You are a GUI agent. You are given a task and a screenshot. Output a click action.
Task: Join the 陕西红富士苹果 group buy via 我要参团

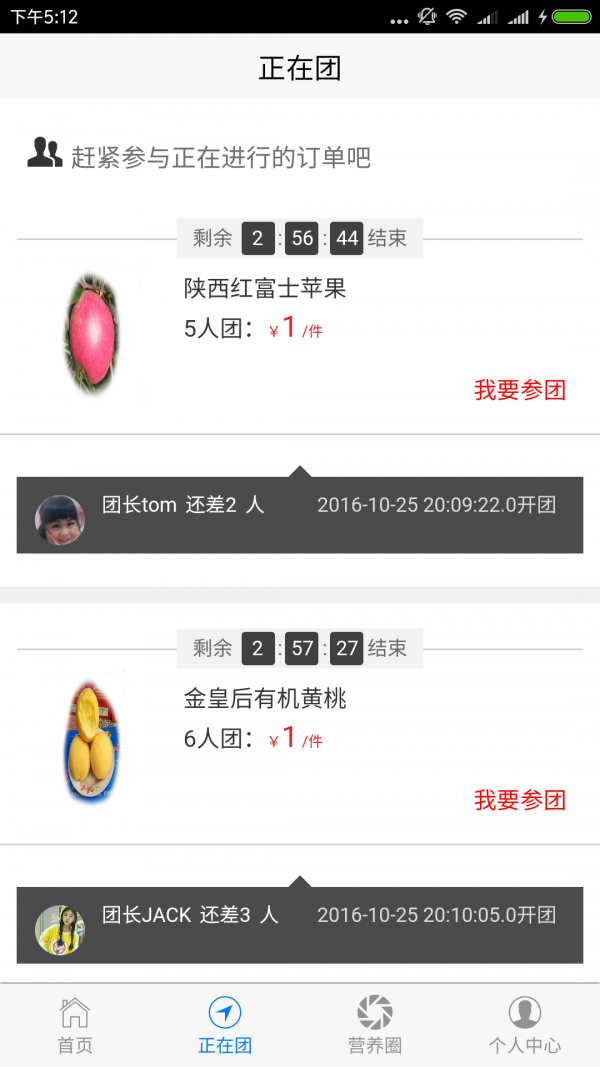pos(520,390)
